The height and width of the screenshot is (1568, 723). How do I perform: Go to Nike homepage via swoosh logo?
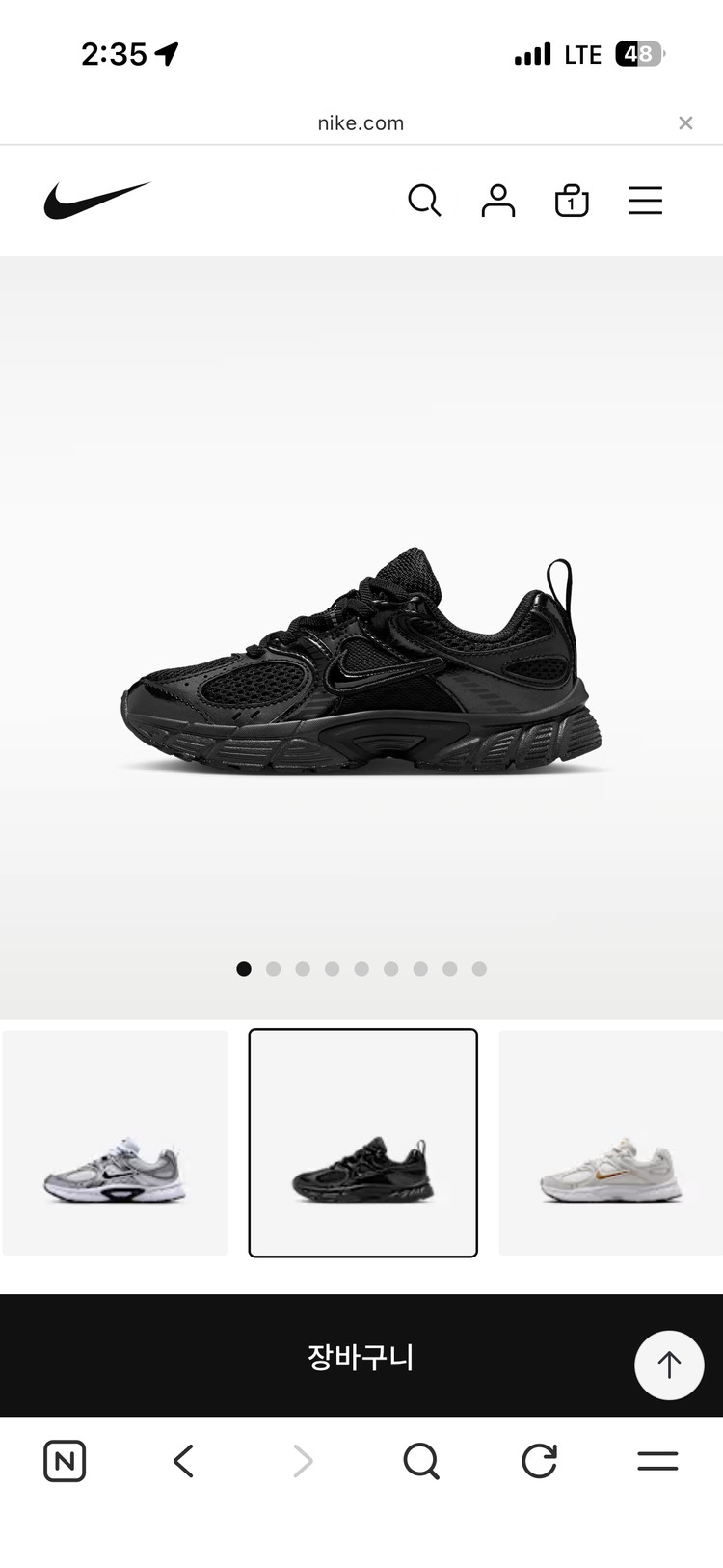(96, 201)
